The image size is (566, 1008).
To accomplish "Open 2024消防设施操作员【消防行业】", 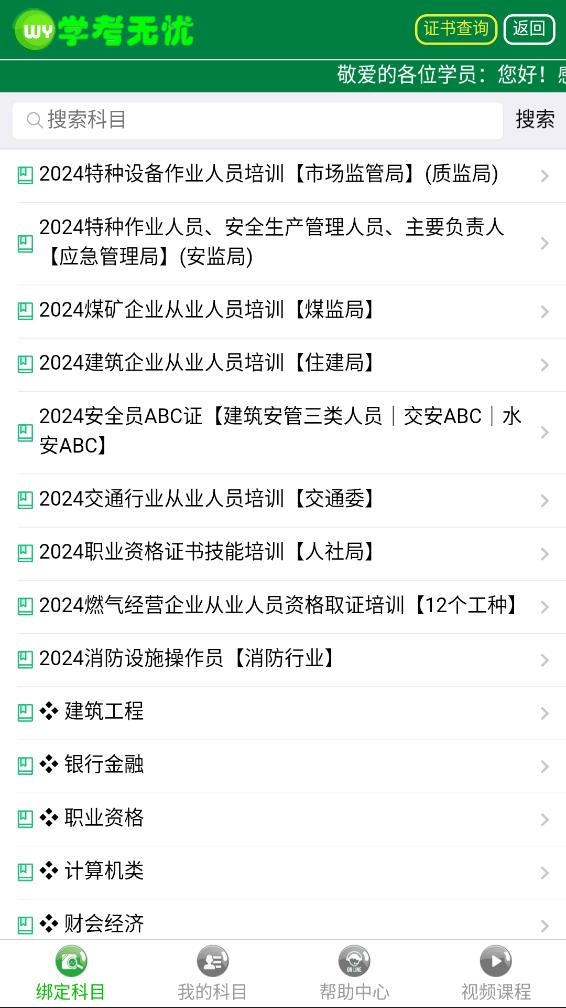I will click(x=283, y=660).
